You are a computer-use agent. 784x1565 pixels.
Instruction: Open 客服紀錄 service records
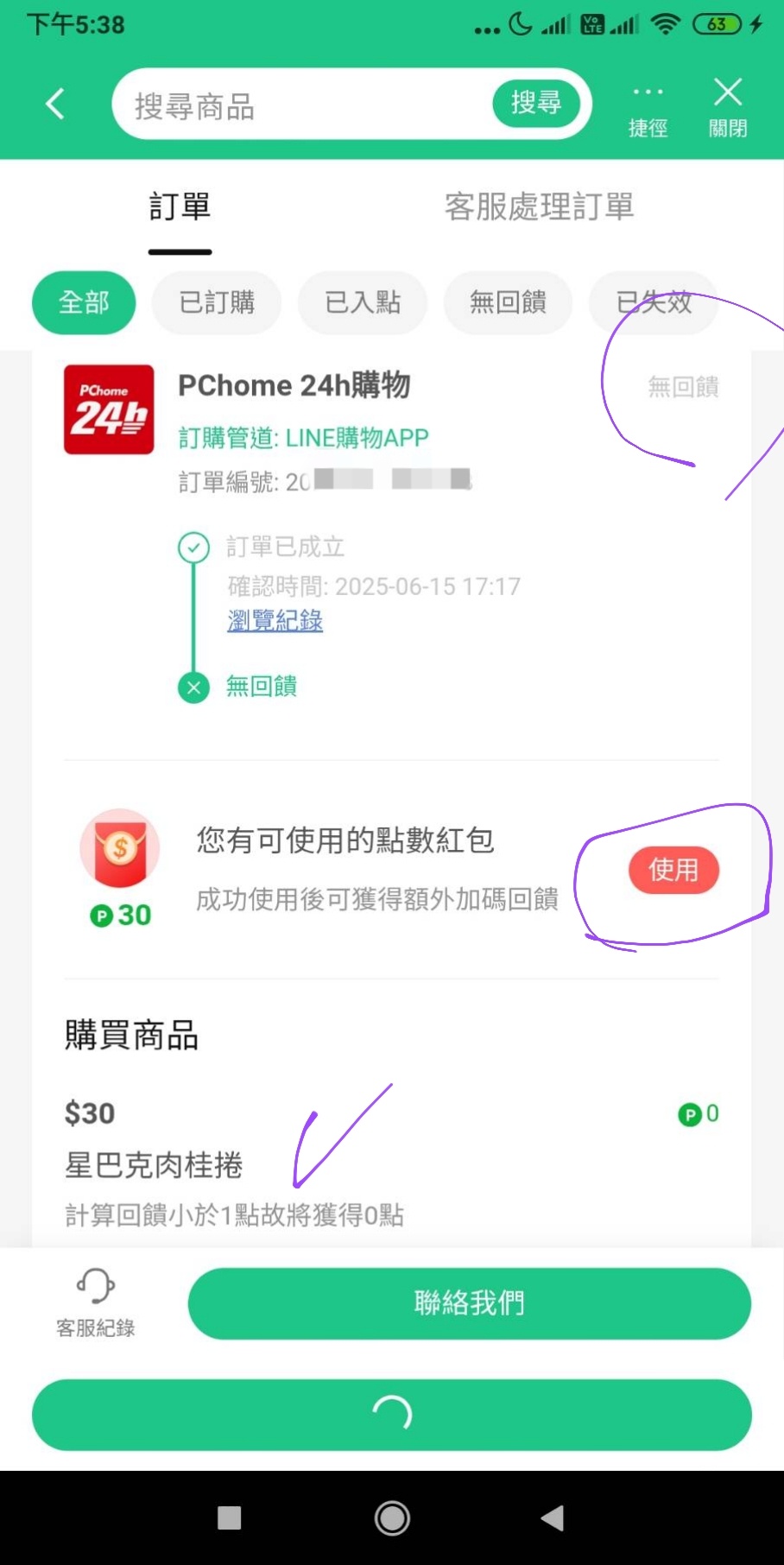tap(95, 1302)
